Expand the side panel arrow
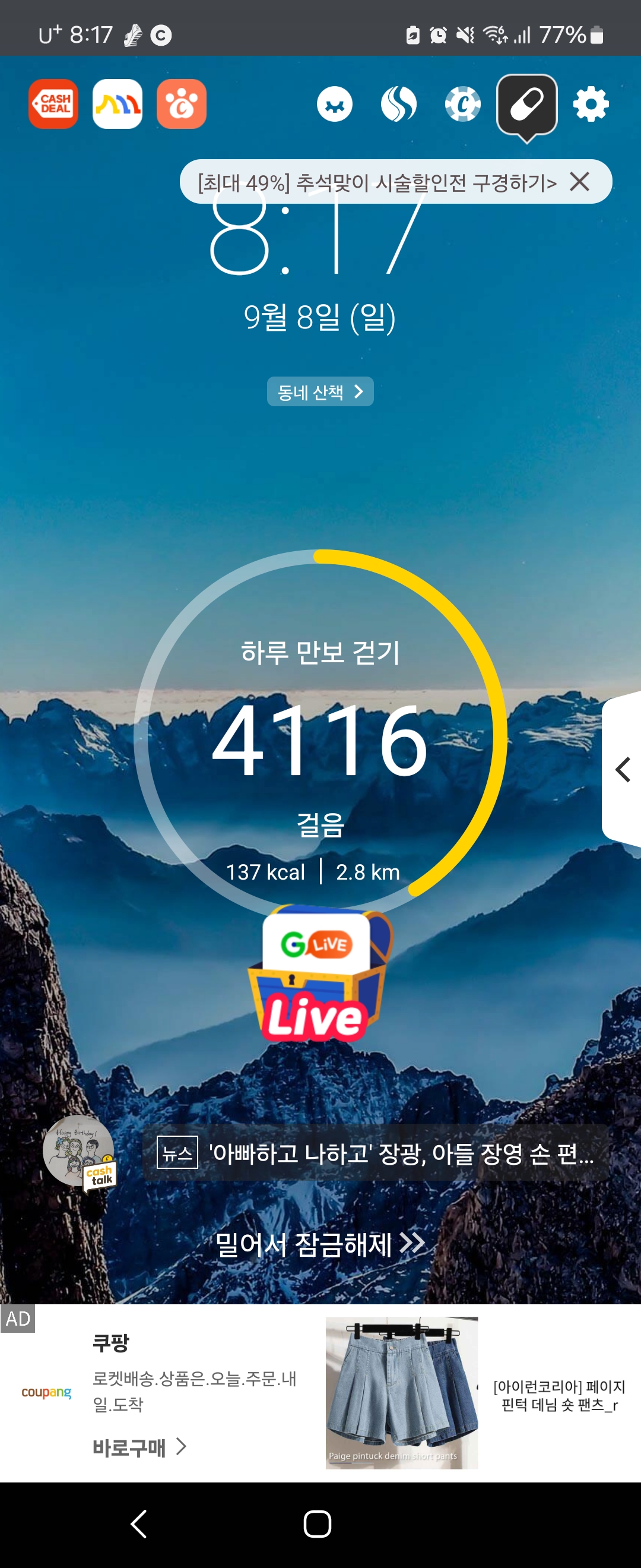Image resolution: width=641 pixels, height=1568 pixels. tap(622, 769)
